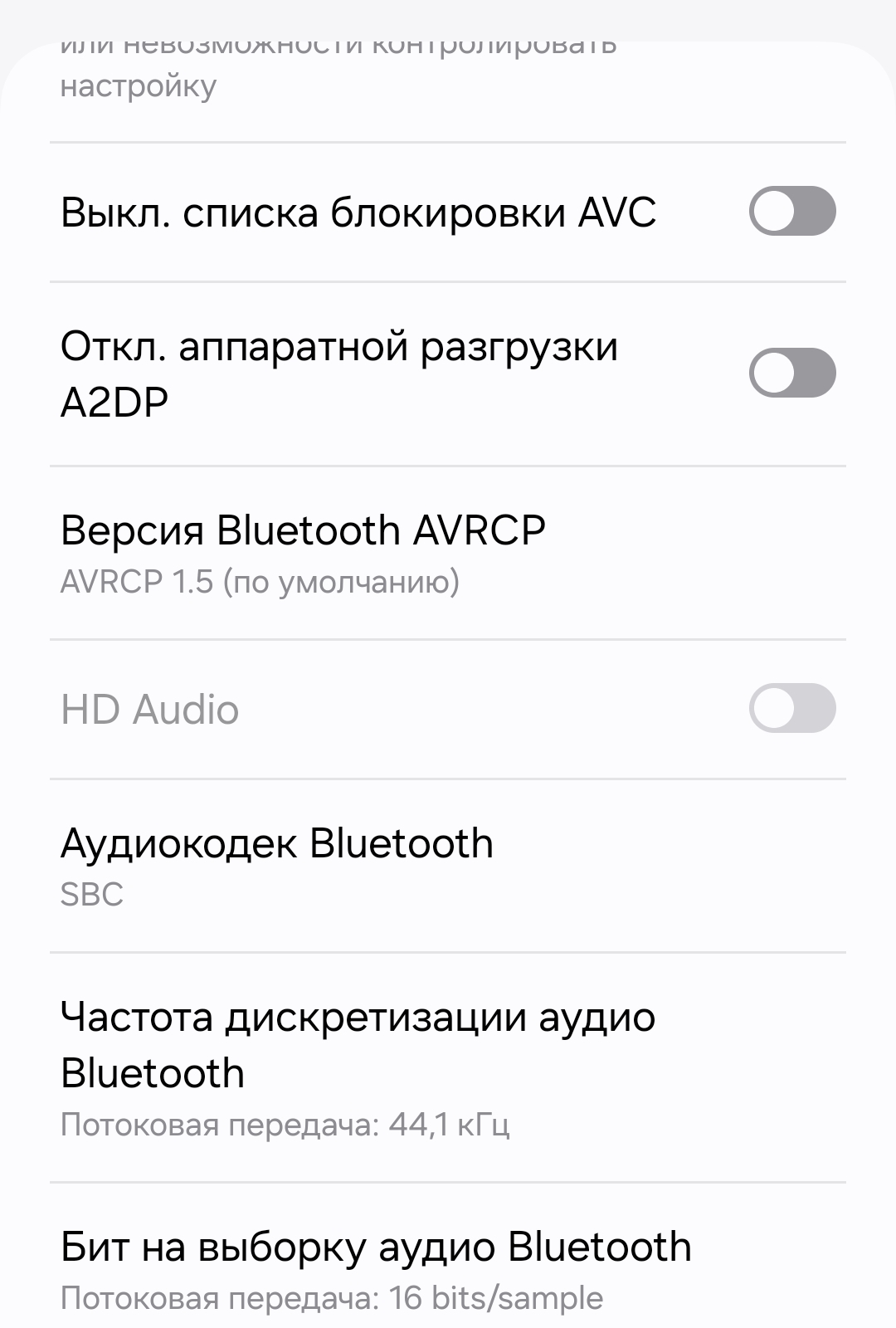The image size is (896, 1328).
Task: Enable «Откл. аппаратной разгрузки A2DP» switch
Action: pos(791,373)
